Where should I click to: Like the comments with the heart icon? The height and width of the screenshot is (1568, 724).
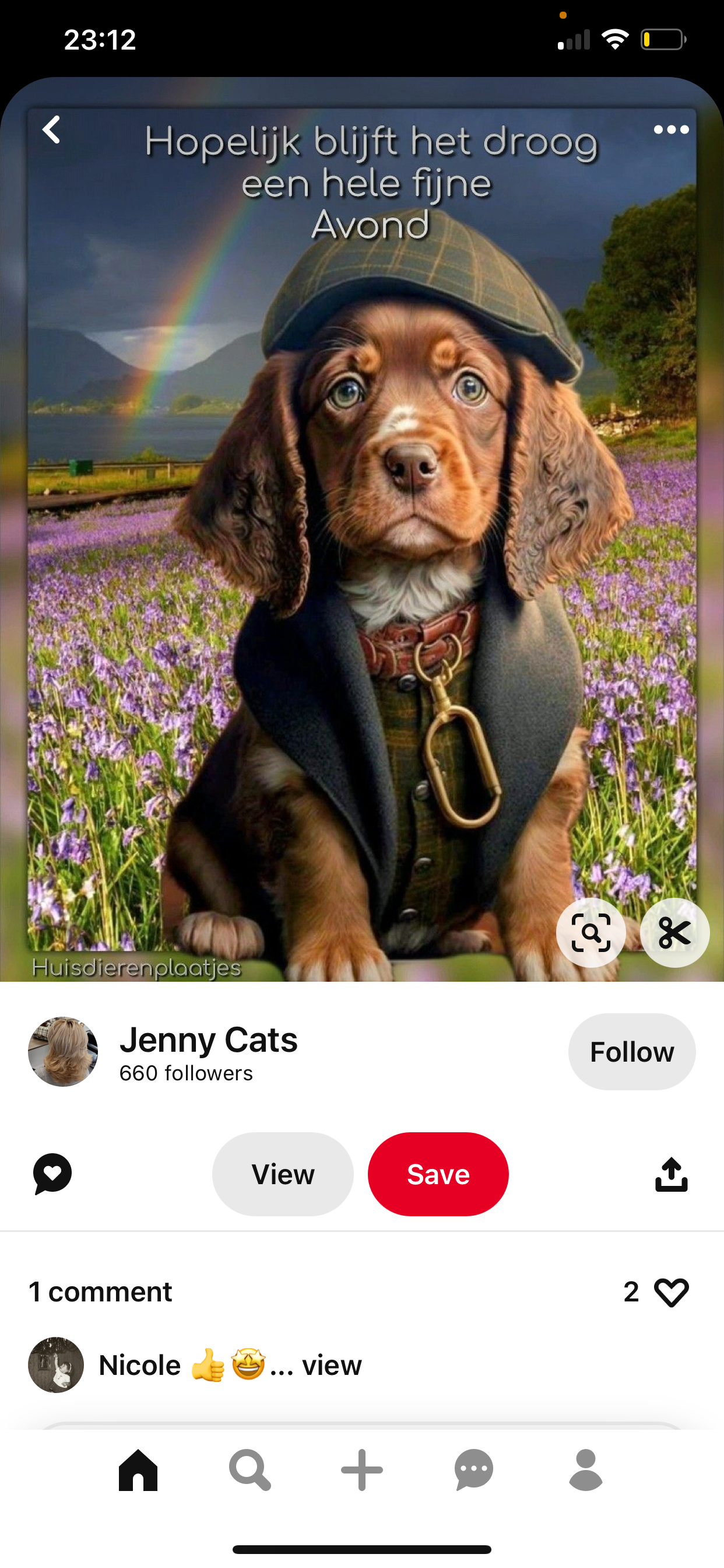pos(670,1291)
